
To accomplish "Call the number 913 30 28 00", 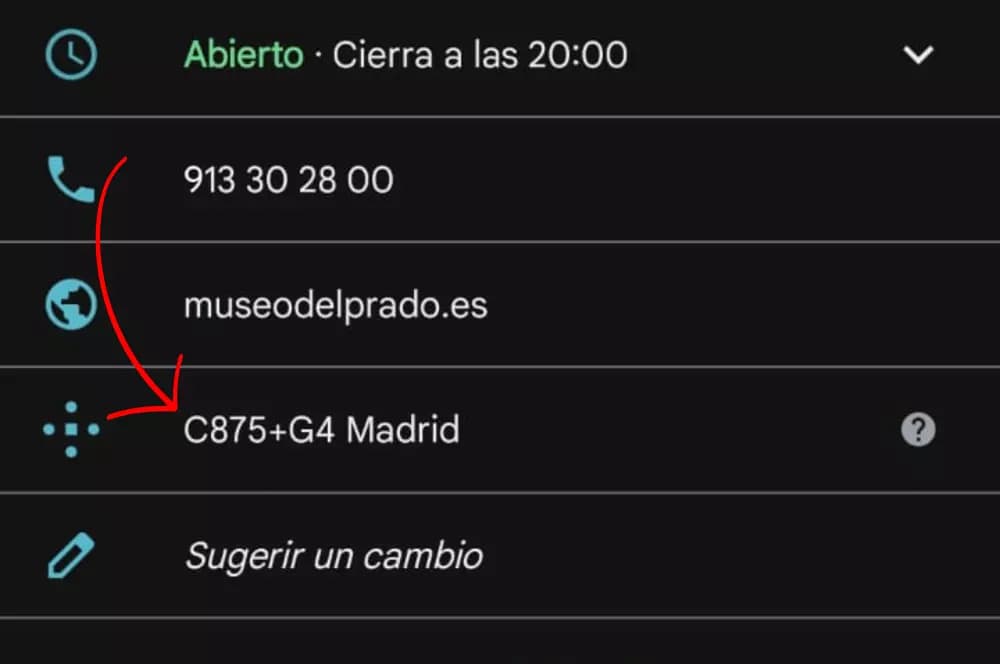I will point(288,180).
